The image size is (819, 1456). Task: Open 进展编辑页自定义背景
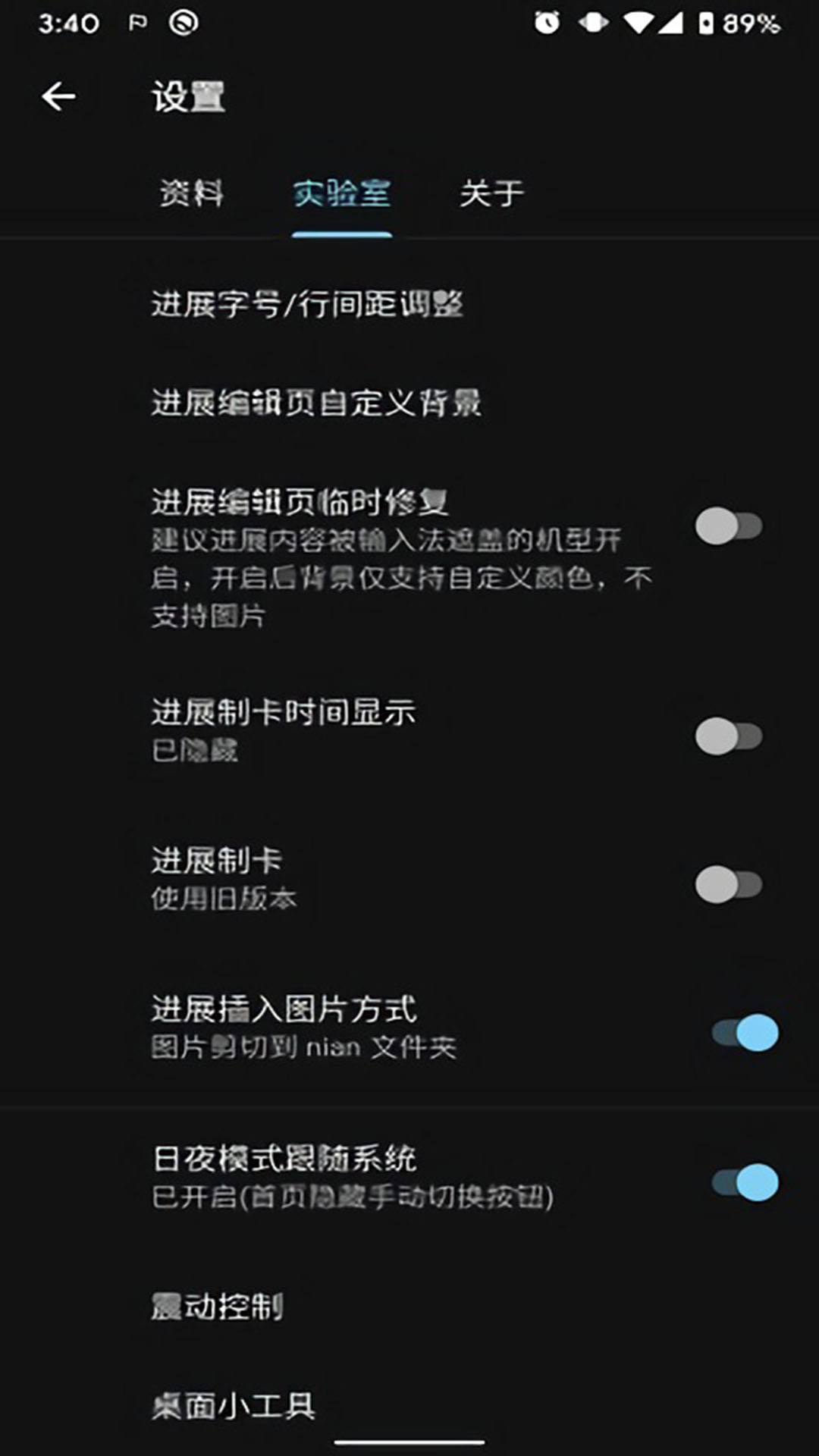[x=316, y=403]
